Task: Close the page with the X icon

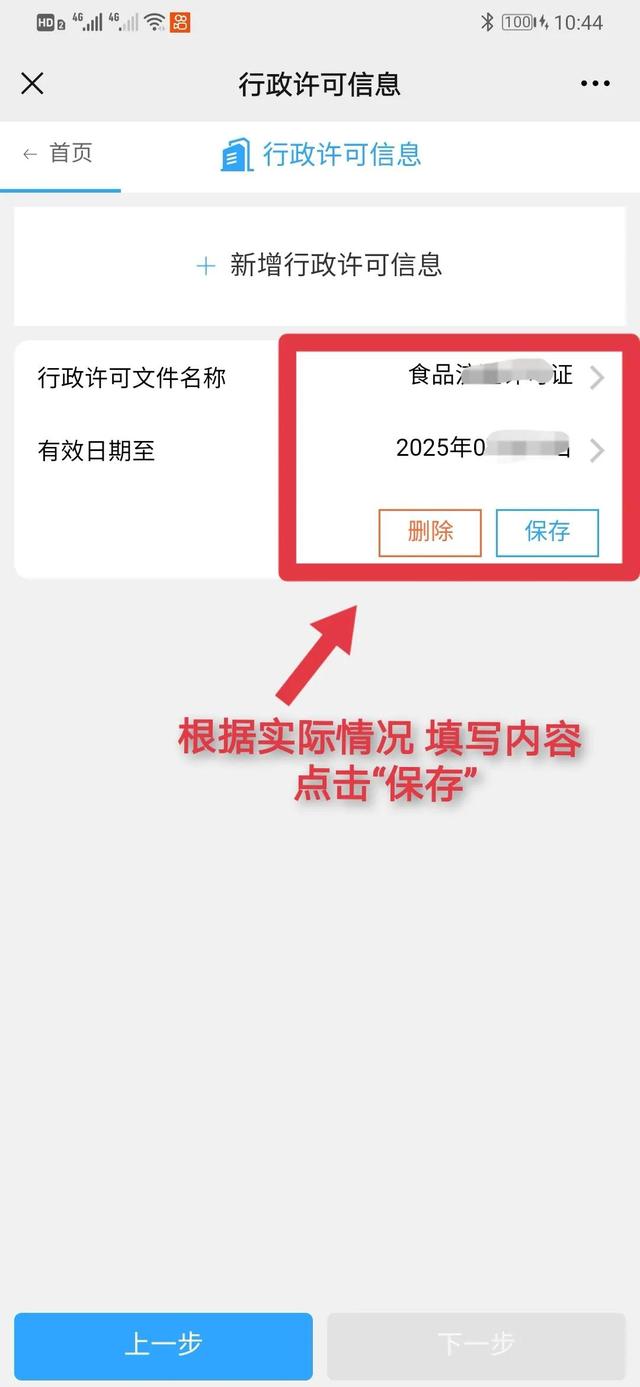Action: pos(33,84)
